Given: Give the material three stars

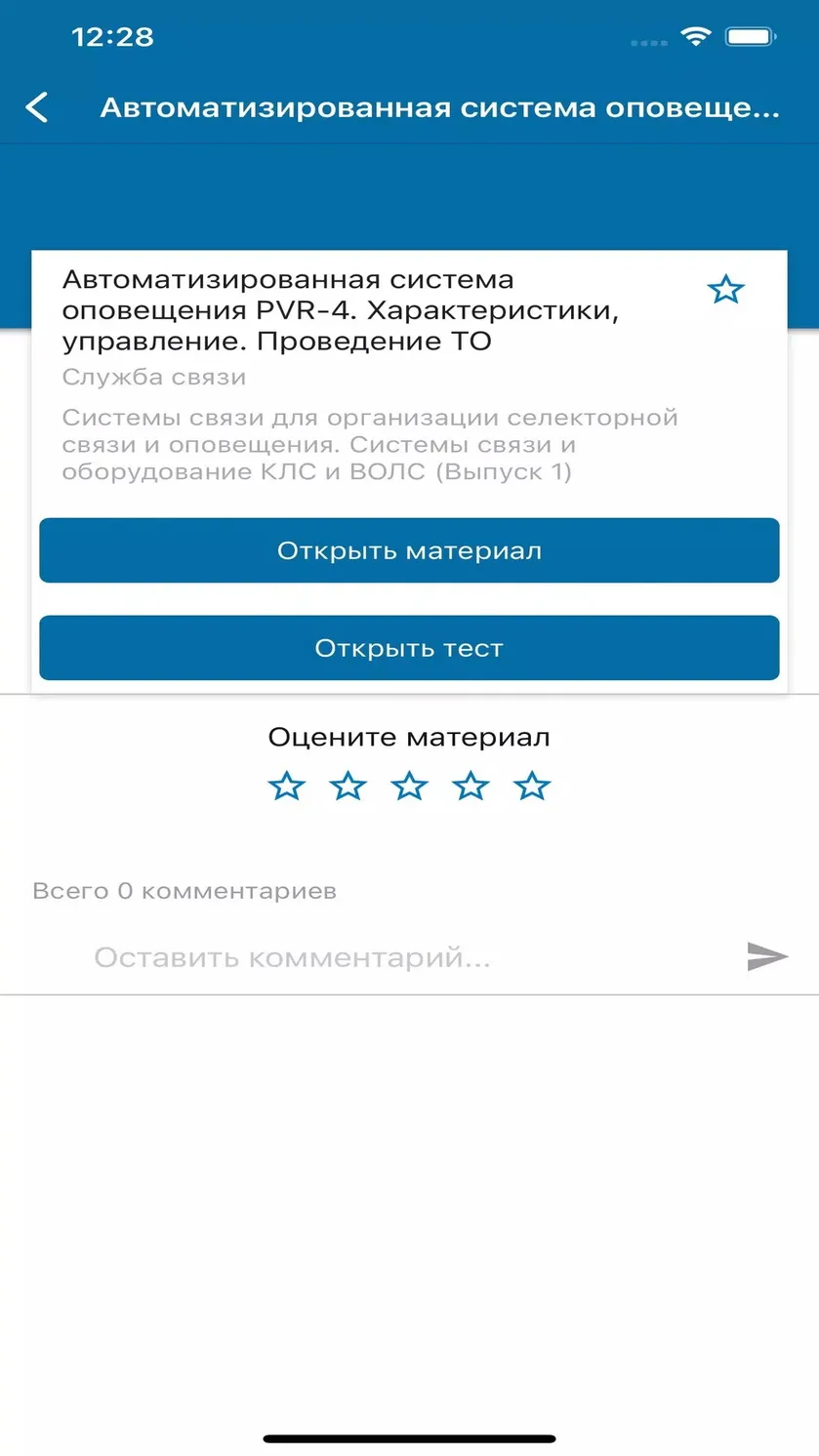Looking at the screenshot, I should [x=409, y=786].
